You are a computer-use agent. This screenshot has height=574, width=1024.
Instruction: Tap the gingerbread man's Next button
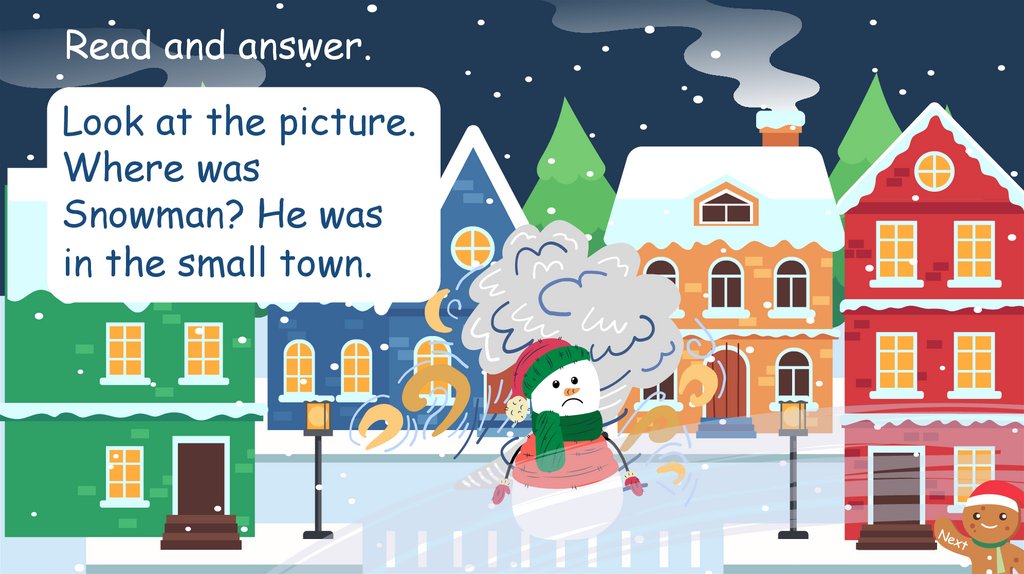955,540
